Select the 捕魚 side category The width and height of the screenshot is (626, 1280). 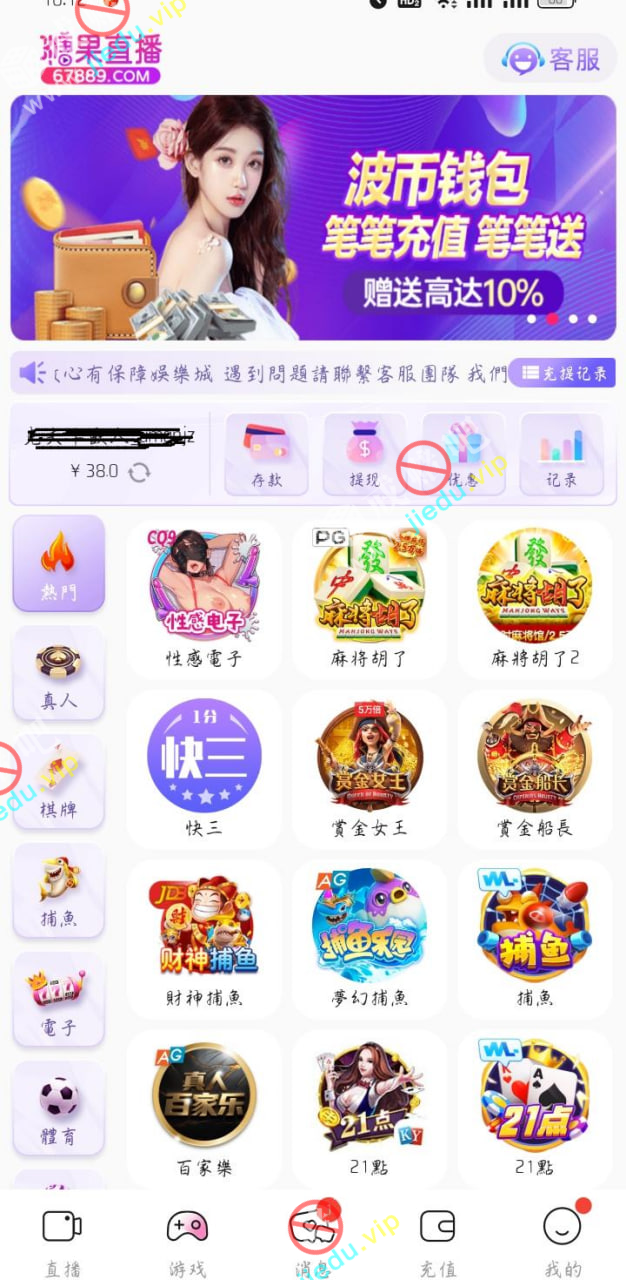[x=59, y=891]
